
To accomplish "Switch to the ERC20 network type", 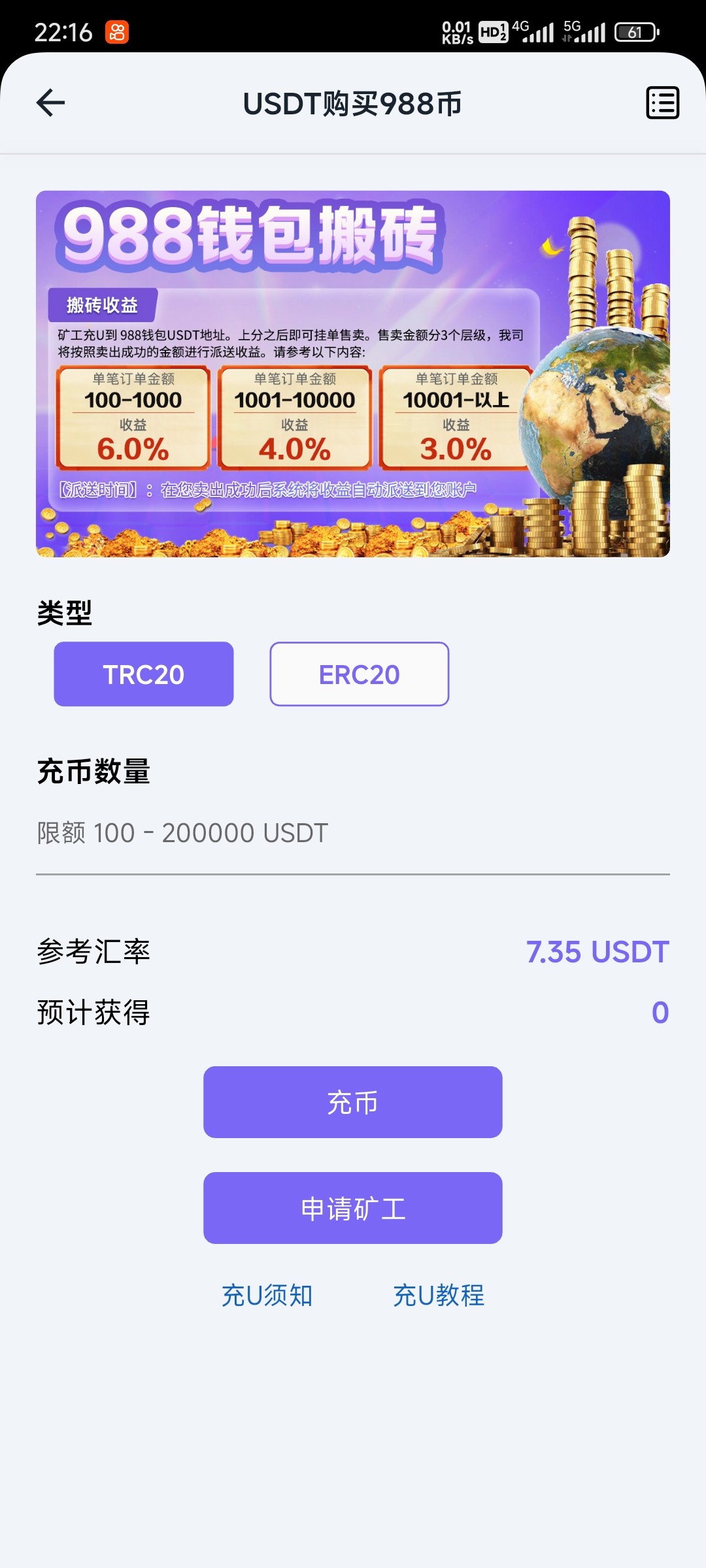I will pos(359,674).
